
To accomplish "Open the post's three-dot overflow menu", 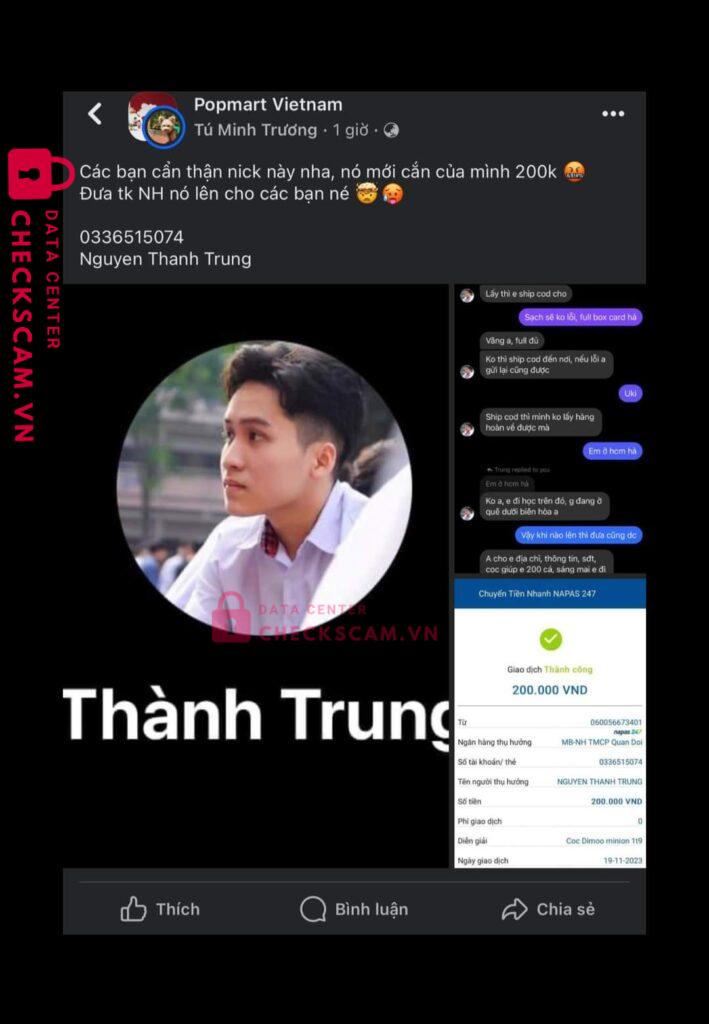I will 613,114.
